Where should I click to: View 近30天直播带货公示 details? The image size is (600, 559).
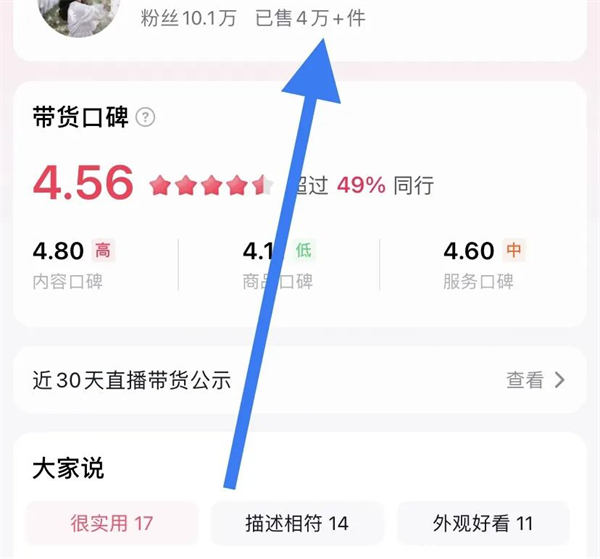click(536, 380)
